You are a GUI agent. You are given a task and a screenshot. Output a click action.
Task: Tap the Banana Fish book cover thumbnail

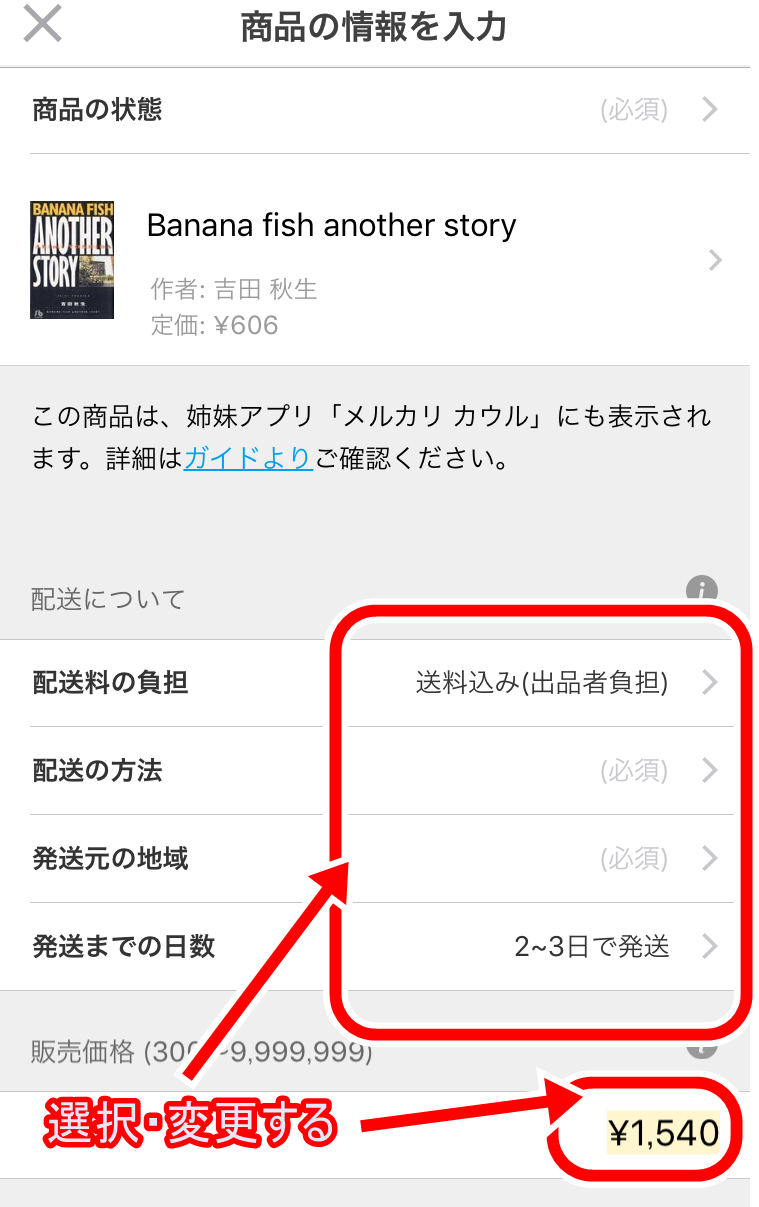(73, 260)
